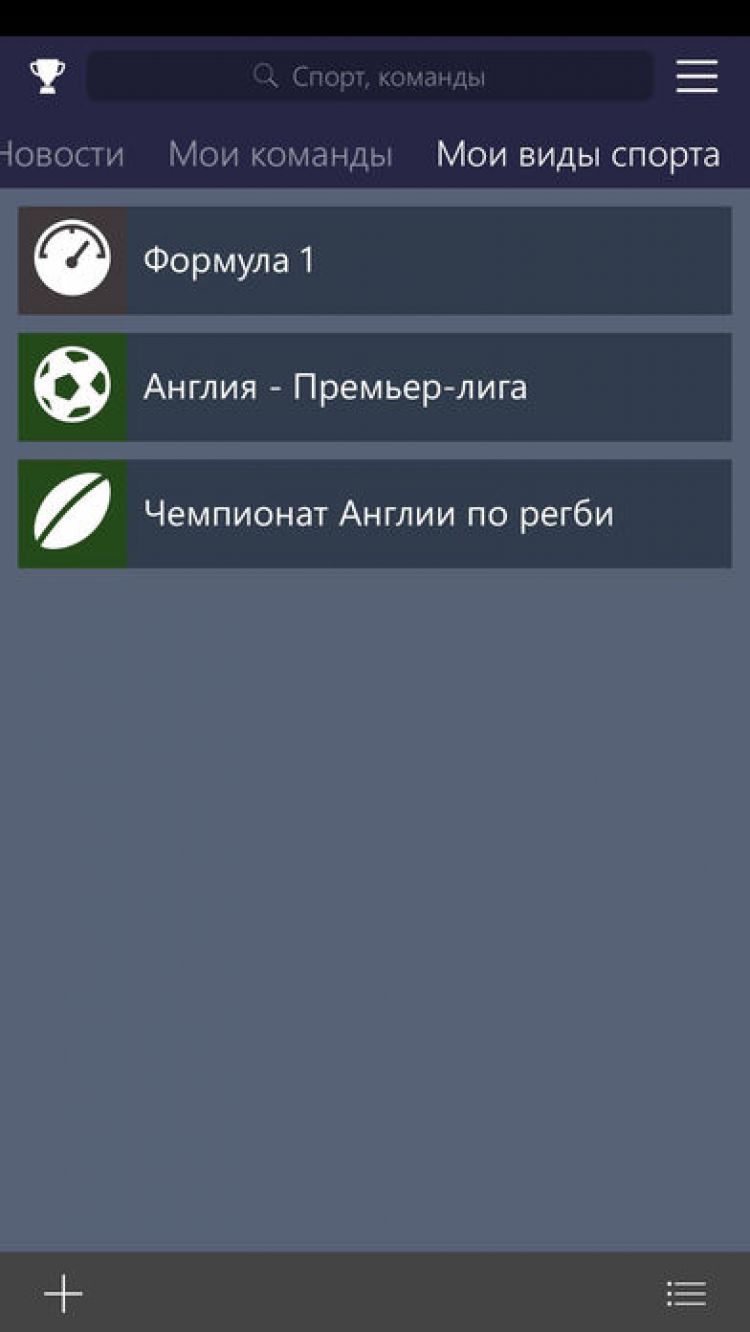Add a new sport with the plus icon
Screen dimensions: 750x1332
pos(63,1294)
